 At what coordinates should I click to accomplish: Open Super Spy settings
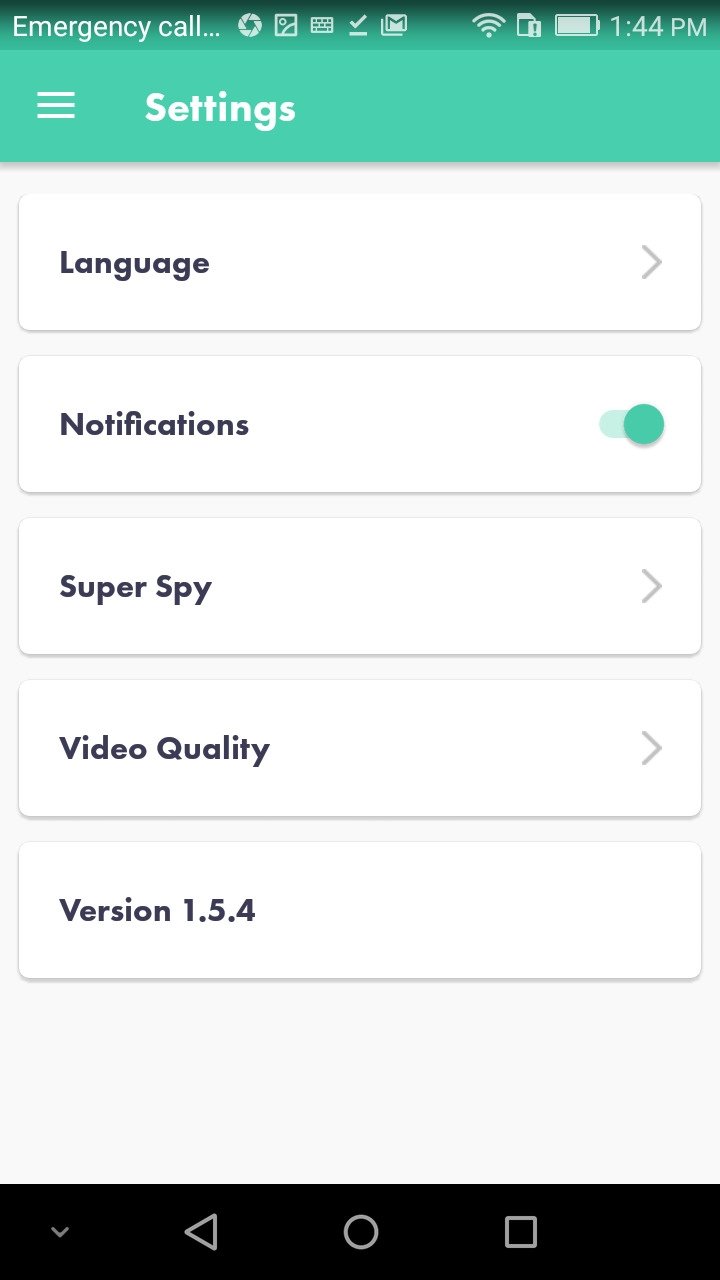coord(360,586)
